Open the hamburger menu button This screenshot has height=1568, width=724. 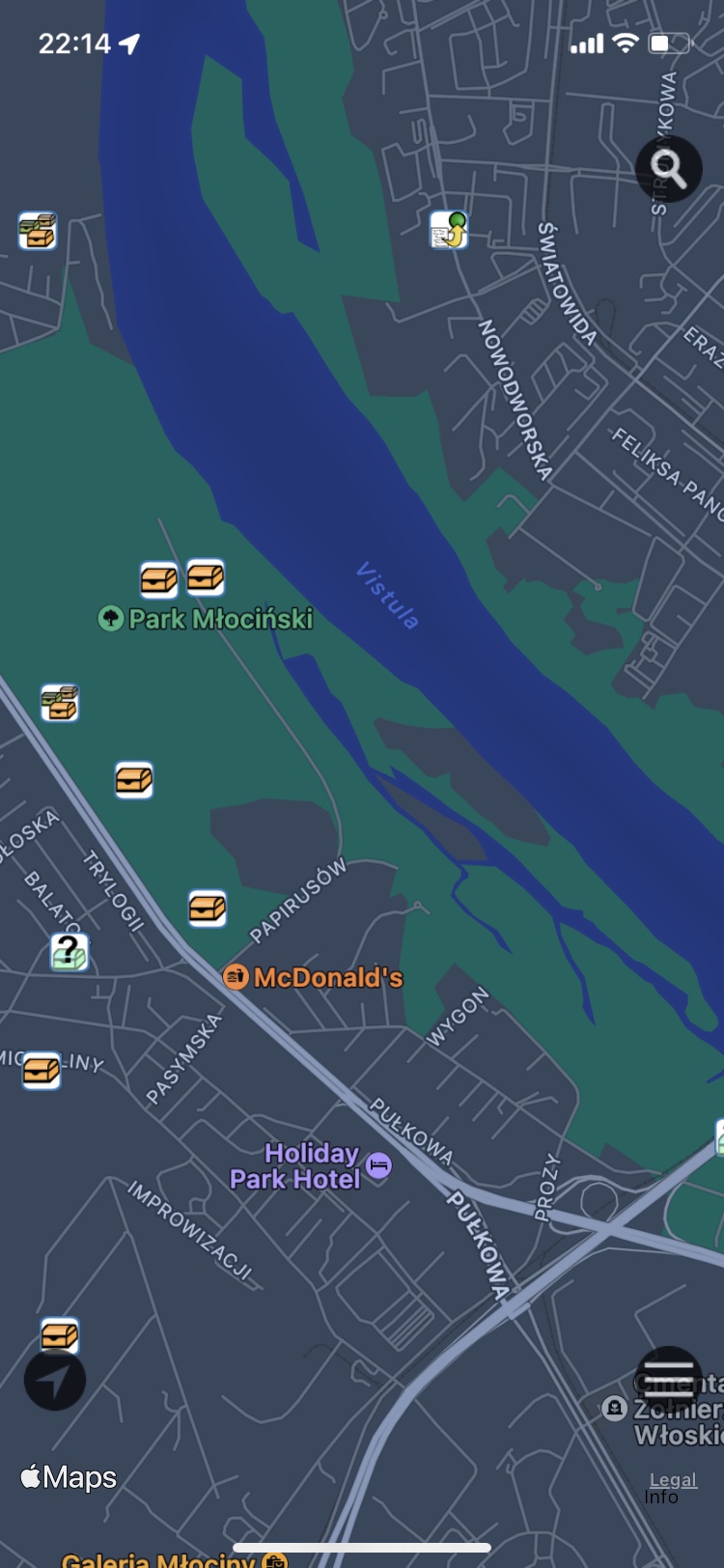pos(668,1378)
